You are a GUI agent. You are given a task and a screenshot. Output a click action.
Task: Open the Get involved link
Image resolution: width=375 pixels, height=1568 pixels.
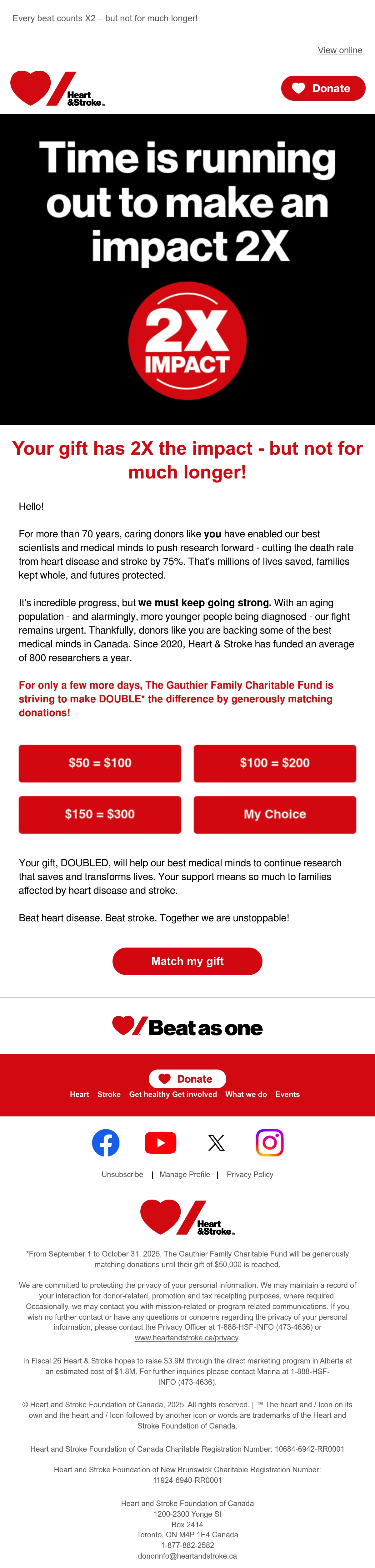(194, 1095)
